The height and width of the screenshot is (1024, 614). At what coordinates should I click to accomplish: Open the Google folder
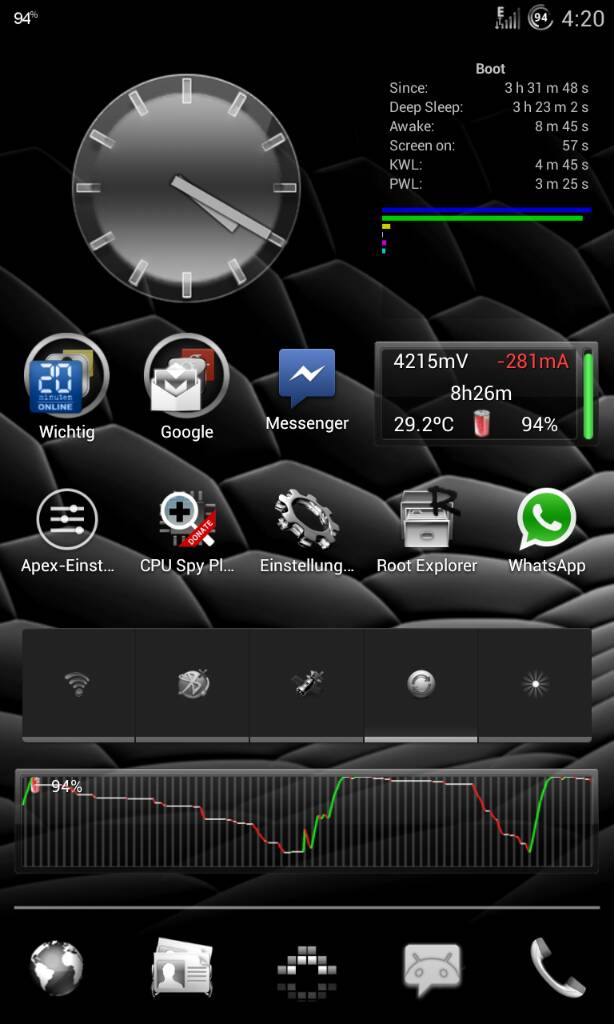(186, 378)
